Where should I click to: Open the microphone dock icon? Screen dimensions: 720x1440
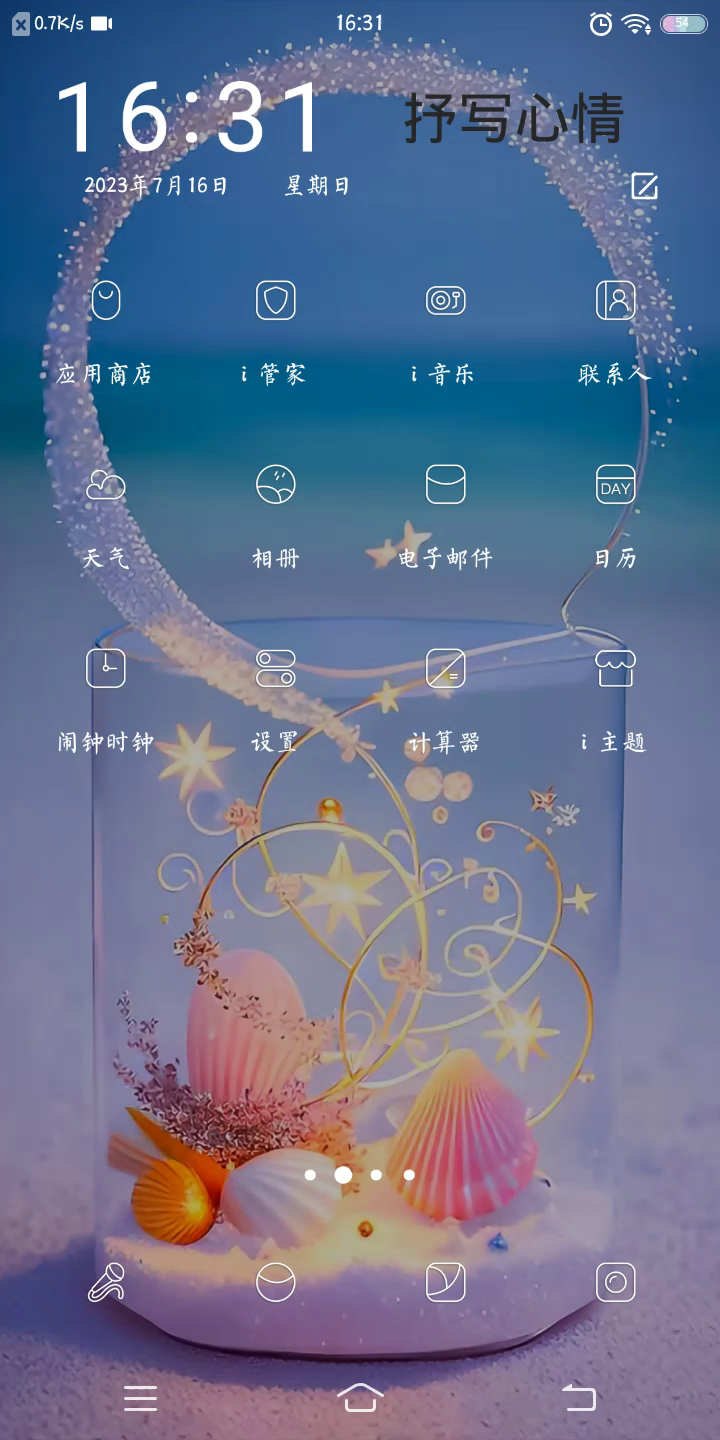pos(105,1282)
